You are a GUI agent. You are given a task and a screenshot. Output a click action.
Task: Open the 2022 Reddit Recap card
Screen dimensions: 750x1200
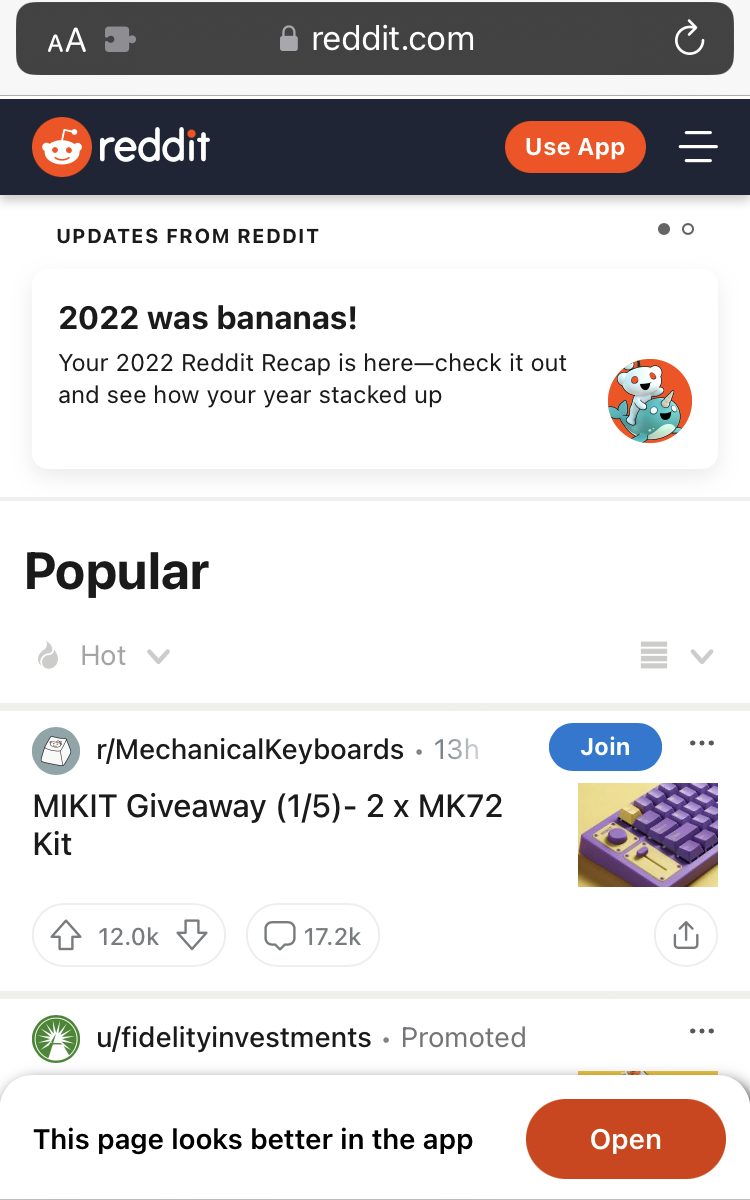374,367
